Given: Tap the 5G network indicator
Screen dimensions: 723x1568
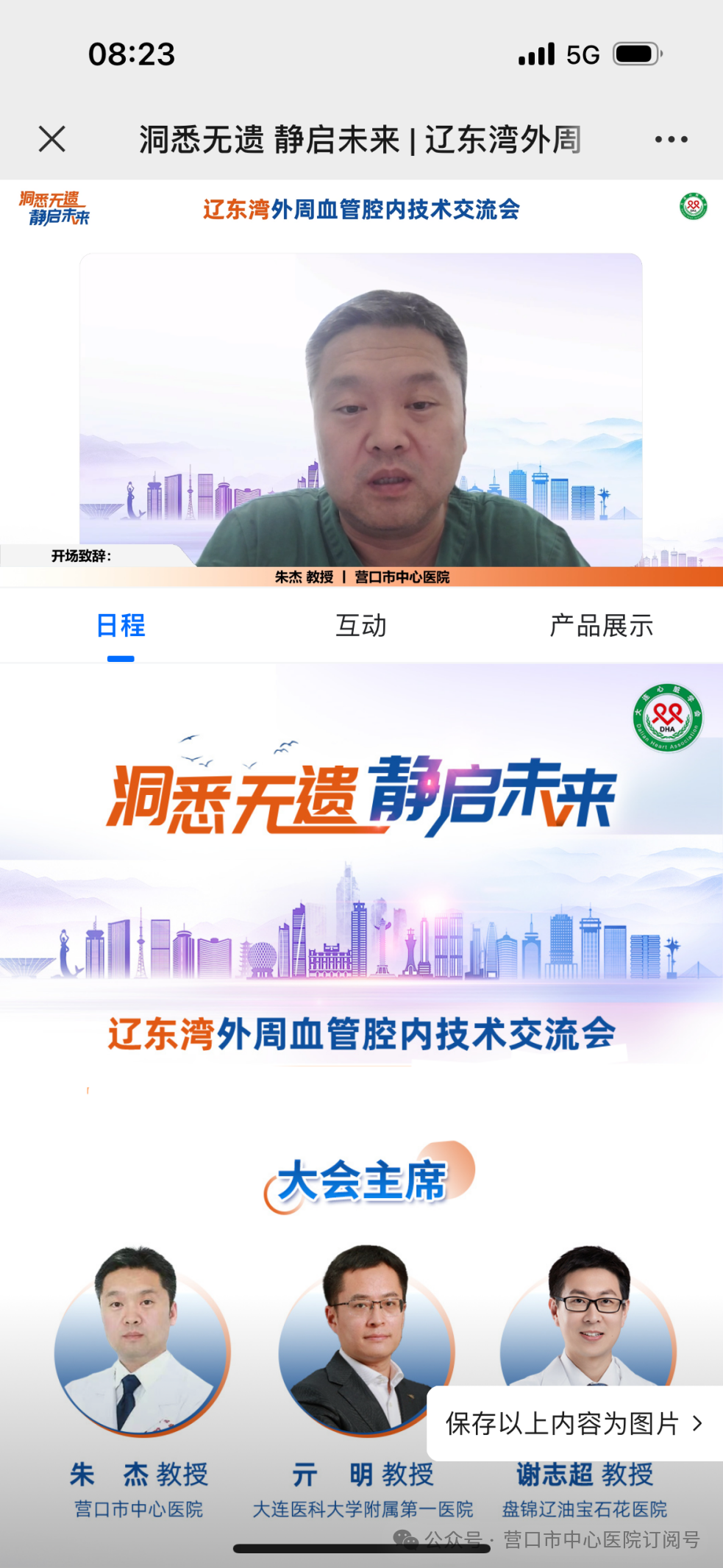Looking at the screenshot, I should coord(580,54).
